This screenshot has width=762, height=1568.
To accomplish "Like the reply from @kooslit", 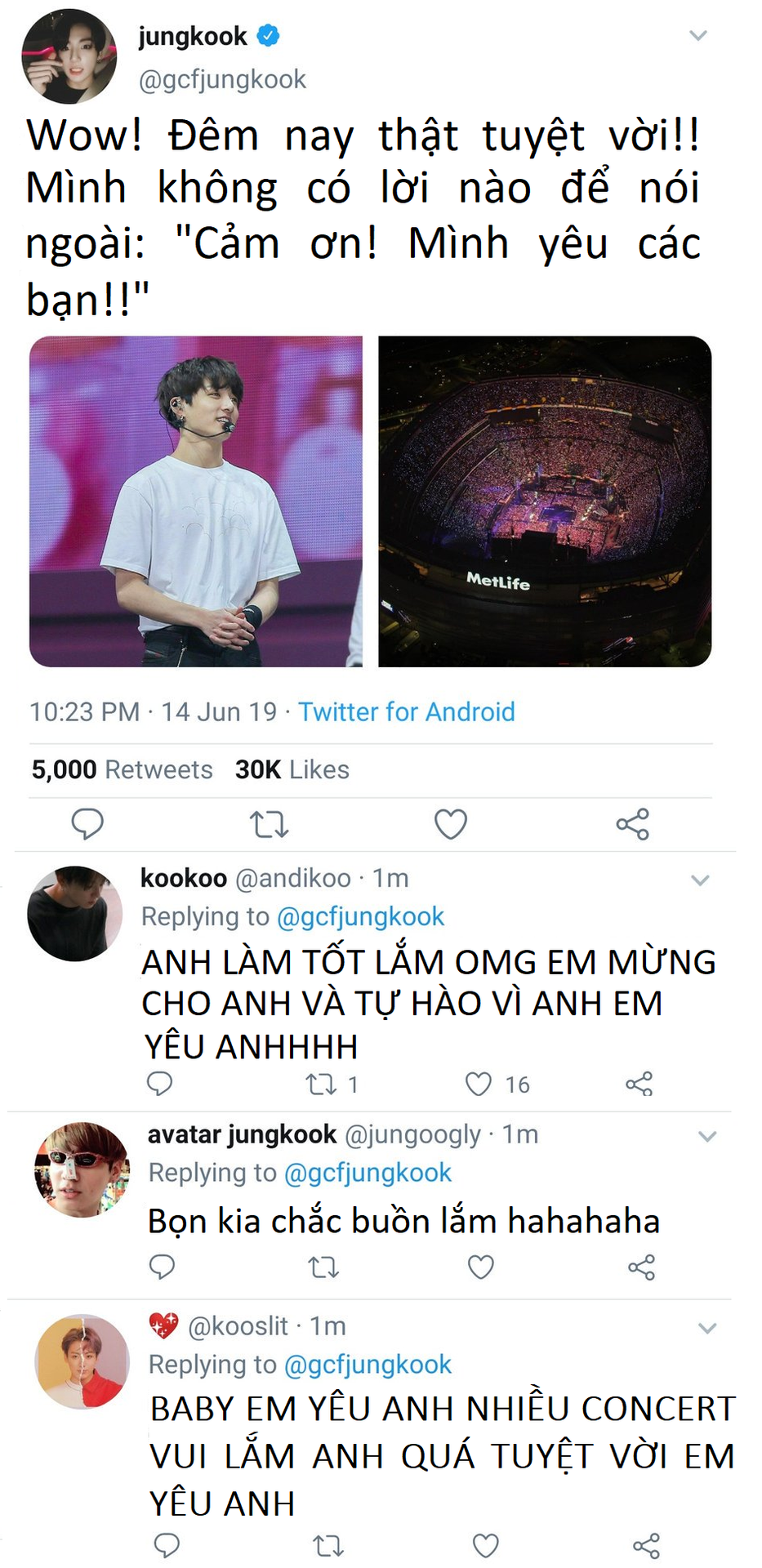I will pyautogui.click(x=485, y=1545).
